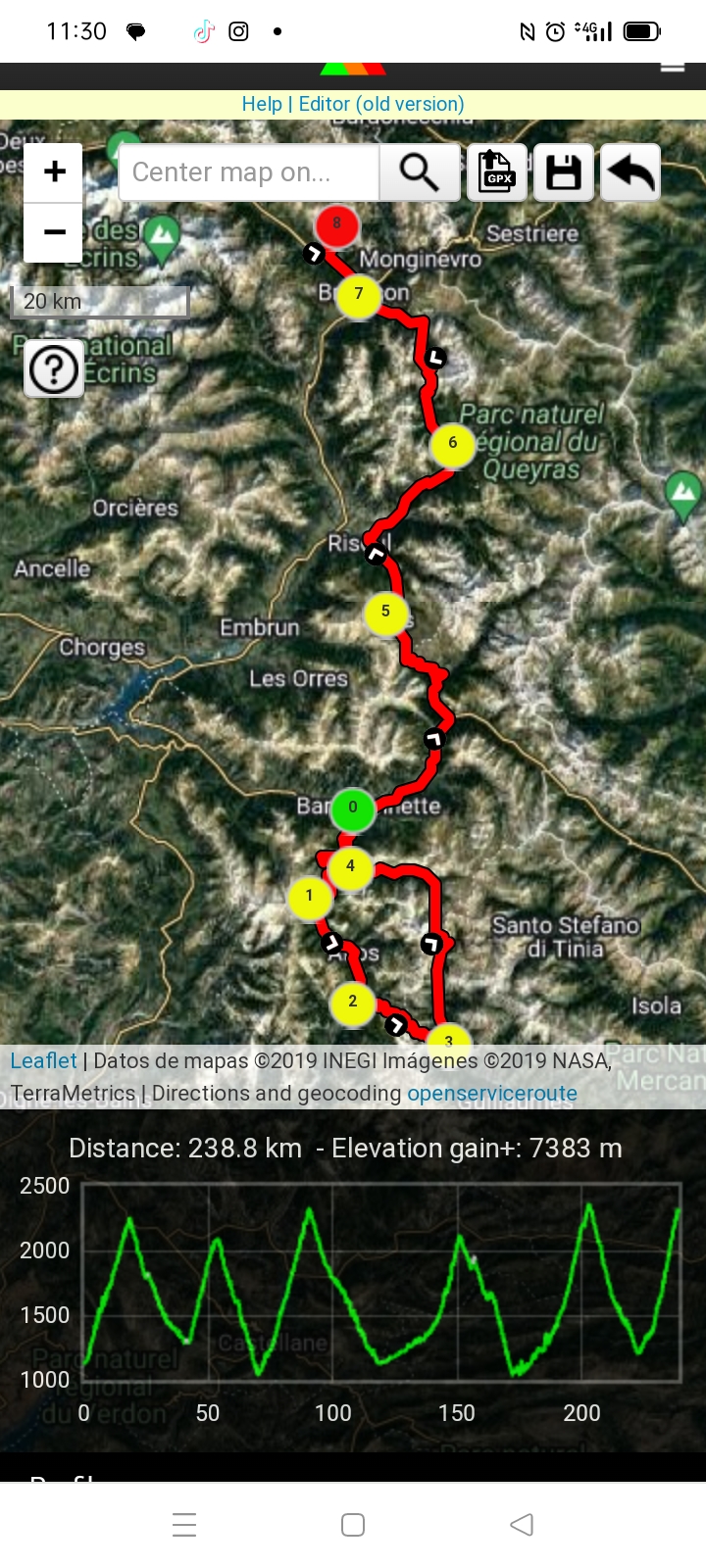Select yellow waypoint 5 on the route
Screen dimensions: 706x1568
point(385,612)
